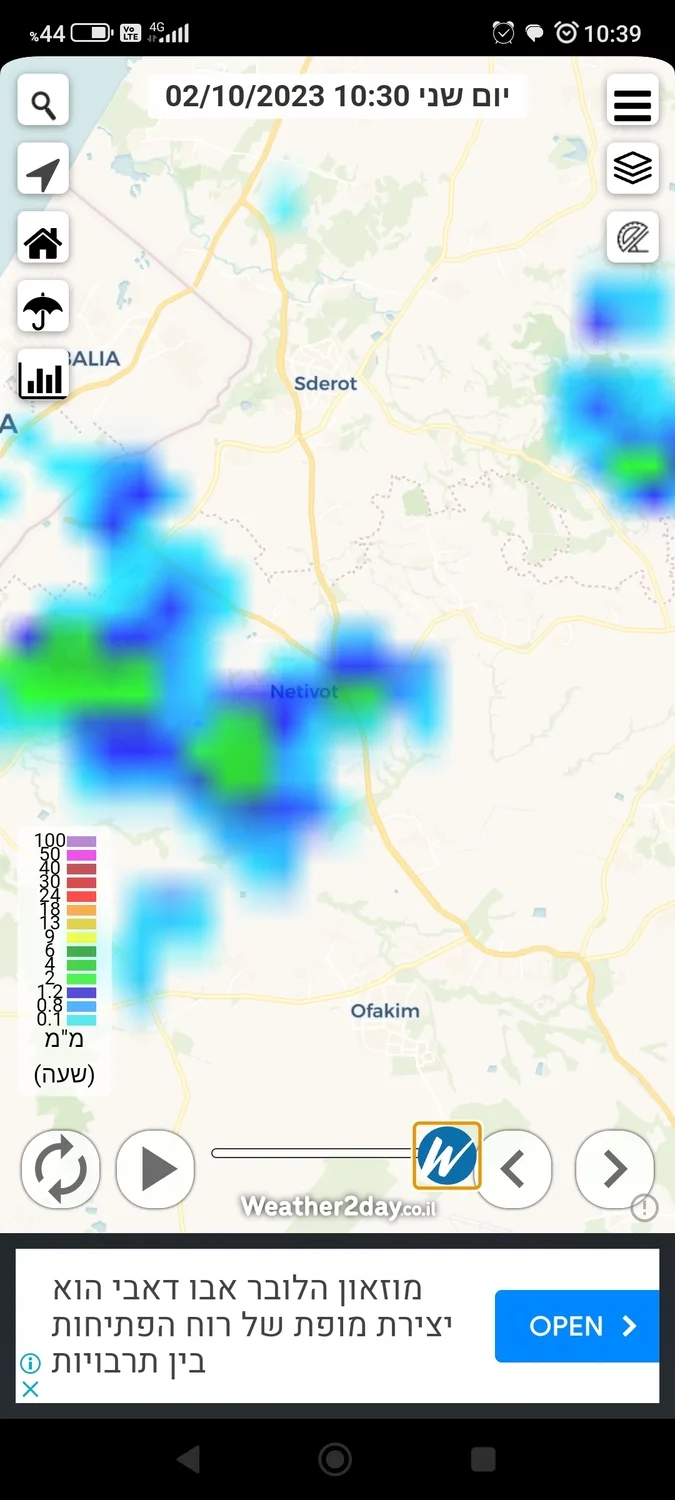Screen dimensions: 675x1500
Task: Step to previous radar frame
Action: coord(512,1168)
